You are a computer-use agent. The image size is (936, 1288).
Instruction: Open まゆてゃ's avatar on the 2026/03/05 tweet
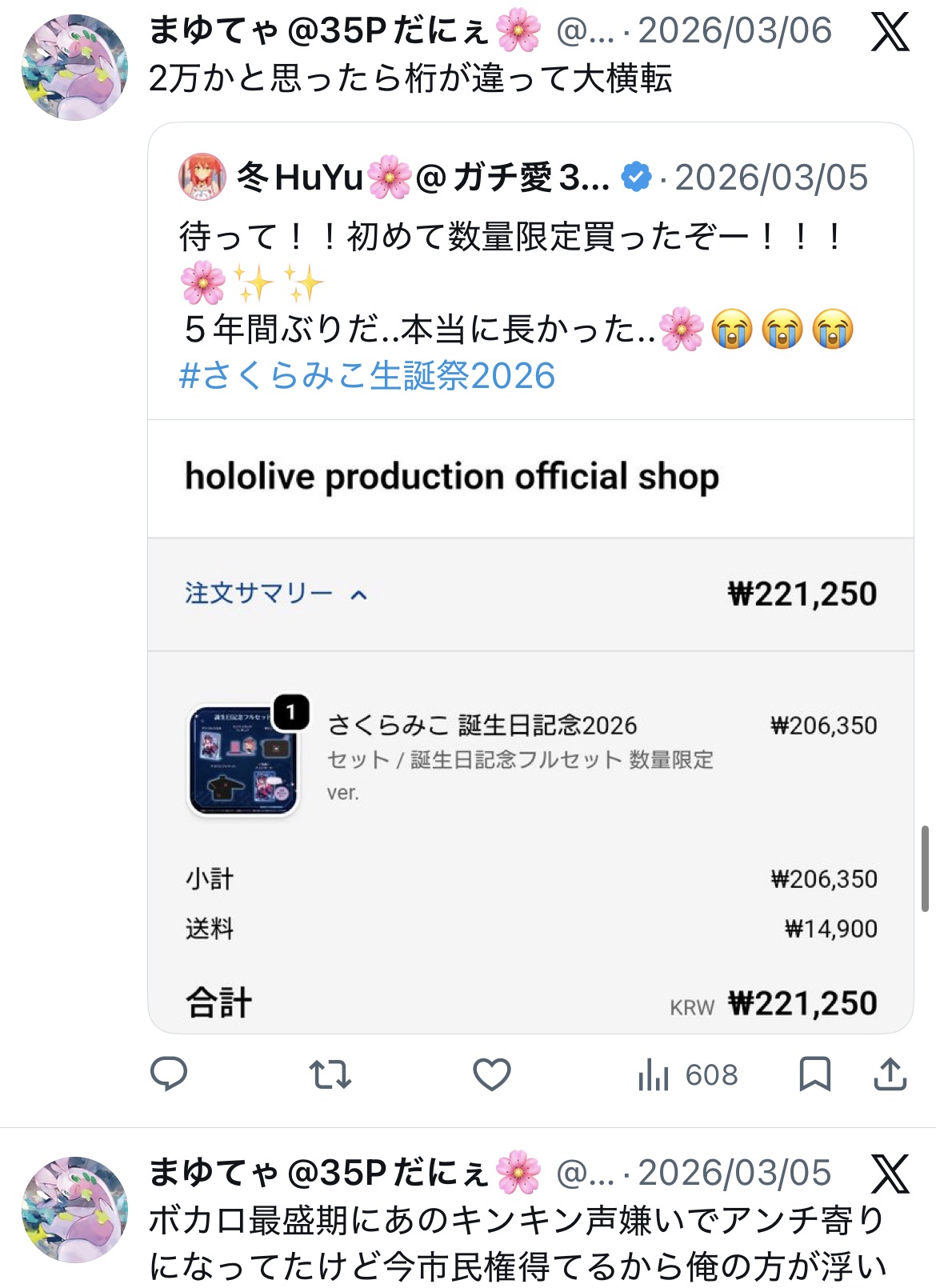tap(74, 1210)
